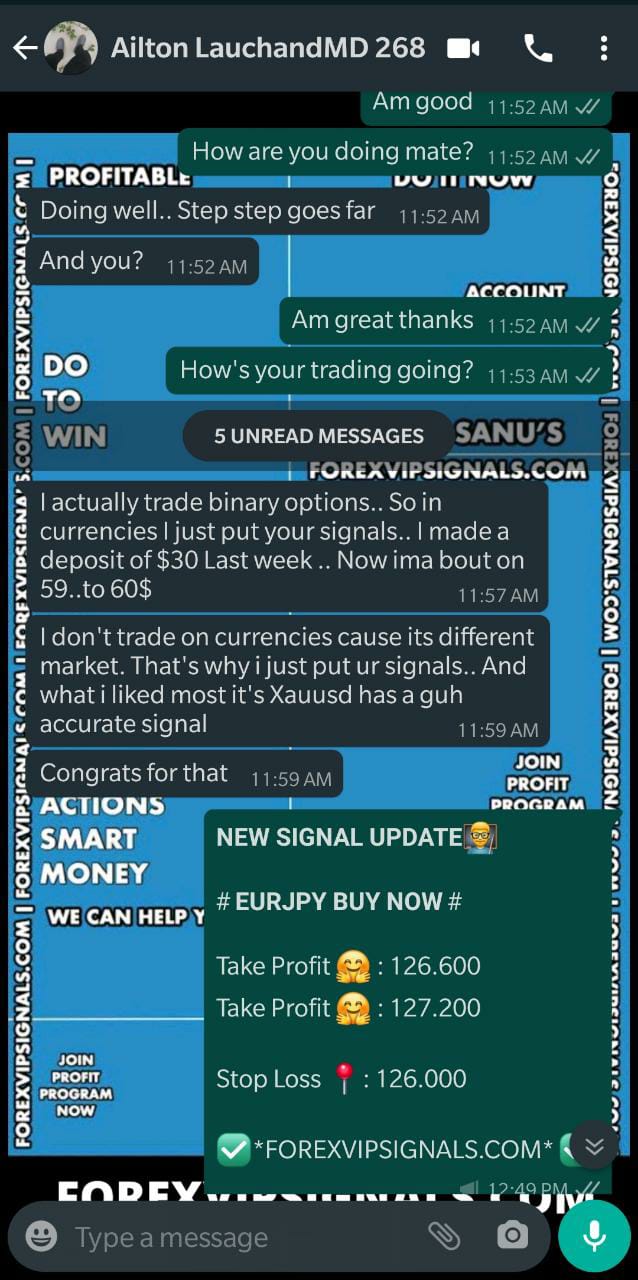Start a video call with Ailton
Image resolution: width=638 pixels, height=1280 pixels.
click(x=463, y=48)
